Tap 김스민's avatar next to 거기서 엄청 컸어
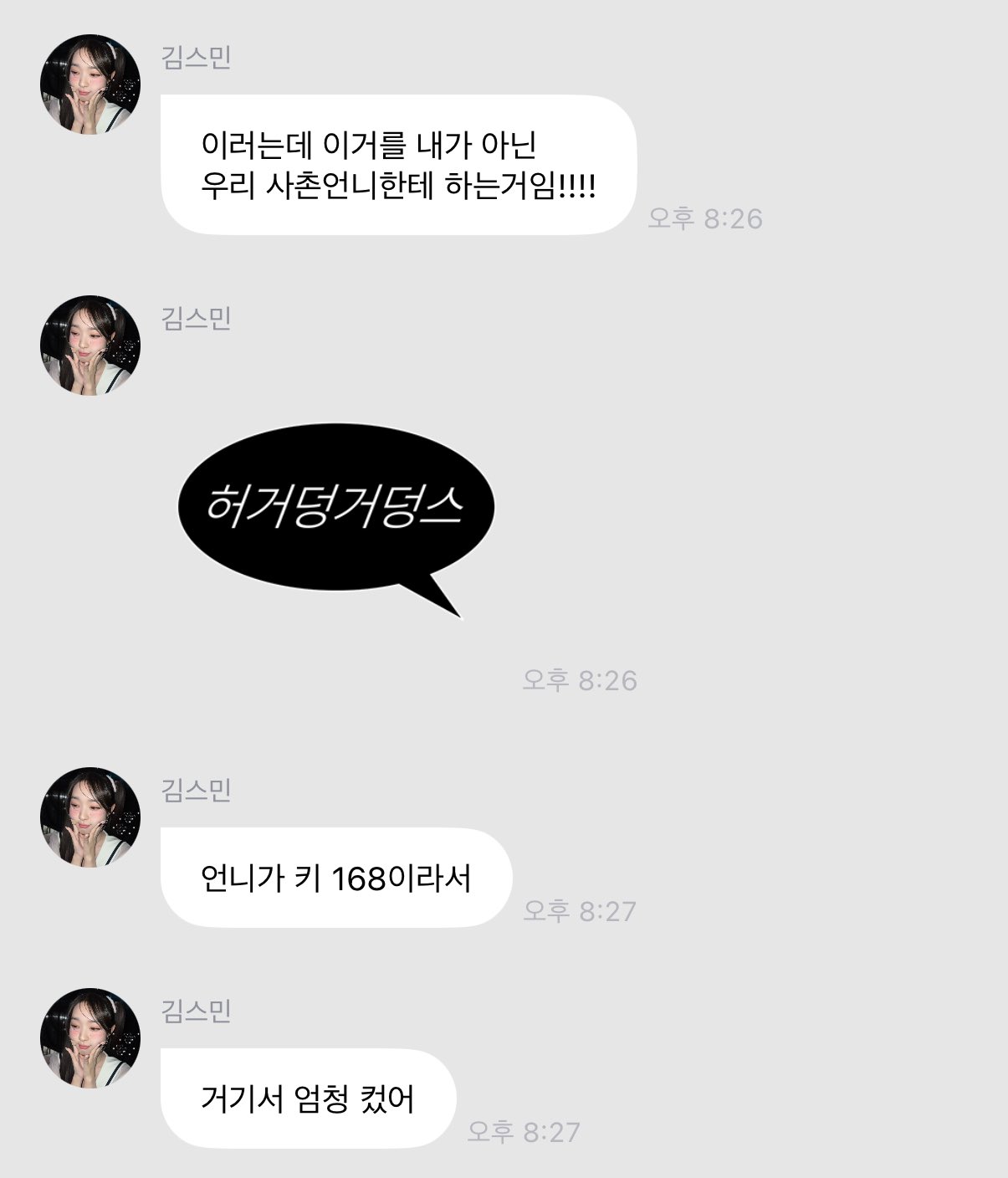 click(x=90, y=1038)
